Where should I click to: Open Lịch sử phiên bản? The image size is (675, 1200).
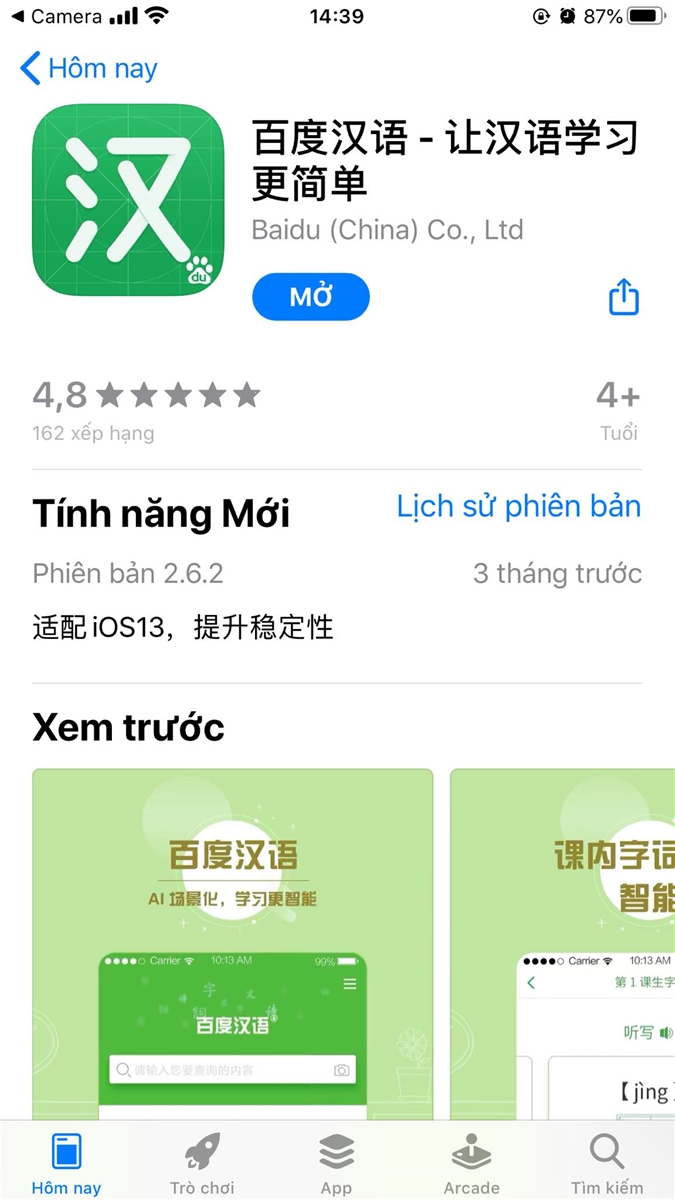518,506
